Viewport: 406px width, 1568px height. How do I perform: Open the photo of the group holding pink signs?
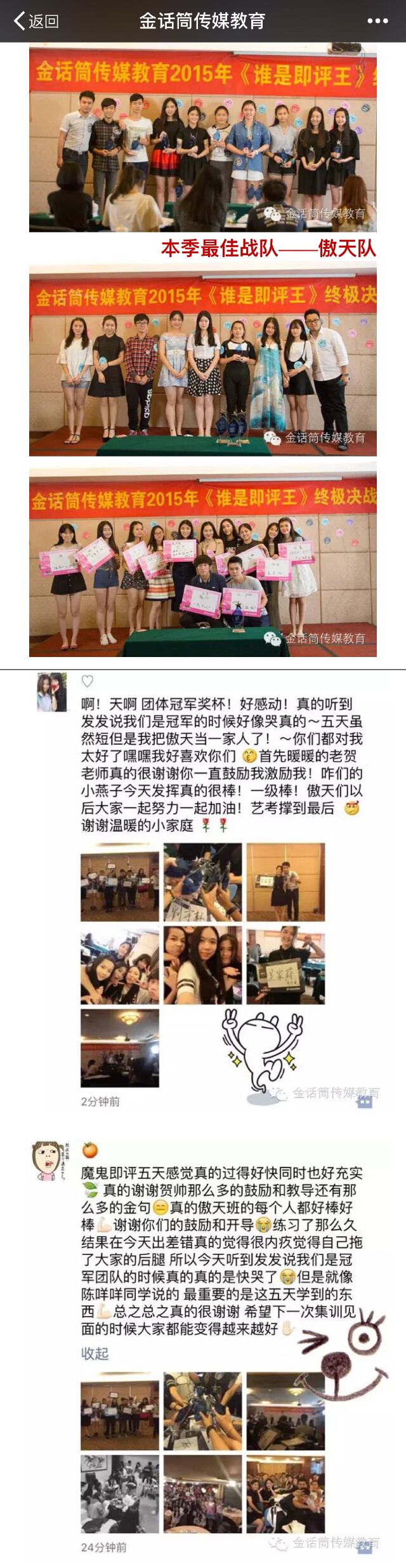coord(203,562)
